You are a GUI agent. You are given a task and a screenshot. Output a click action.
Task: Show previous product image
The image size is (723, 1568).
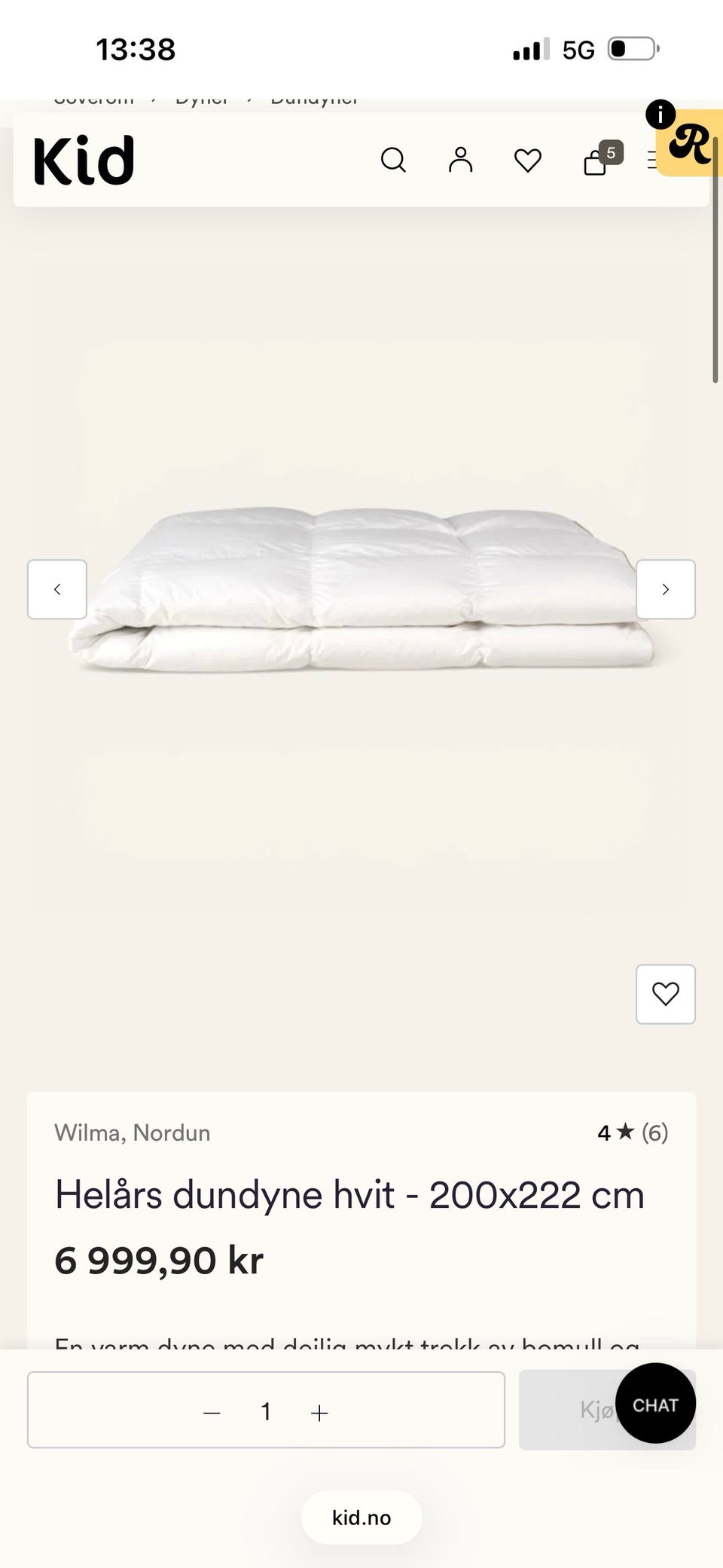[57, 589]
